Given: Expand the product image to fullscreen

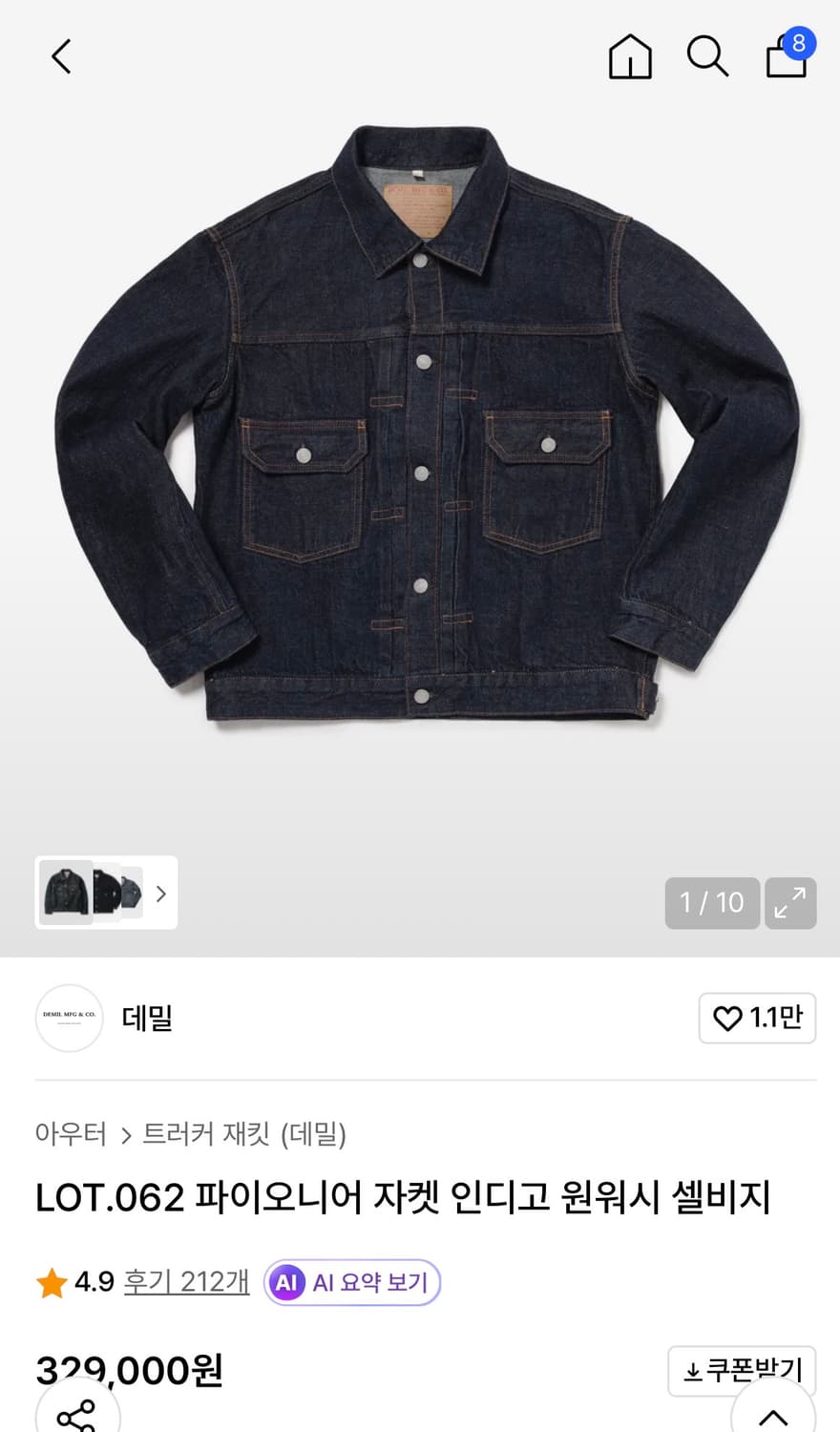Looking at the screenshot, I should [790, 902].
